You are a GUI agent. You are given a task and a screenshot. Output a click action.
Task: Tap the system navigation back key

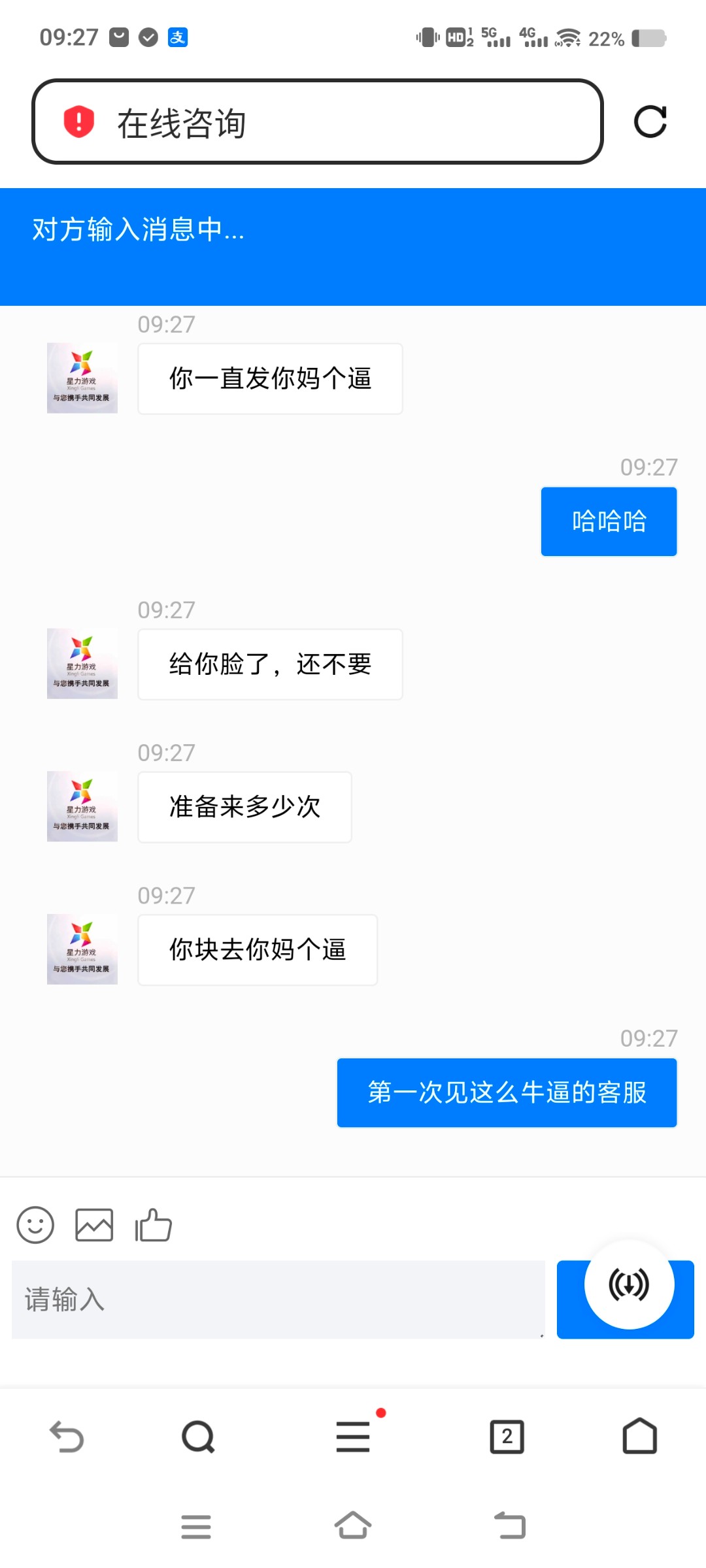click(x=510, y=1526)
